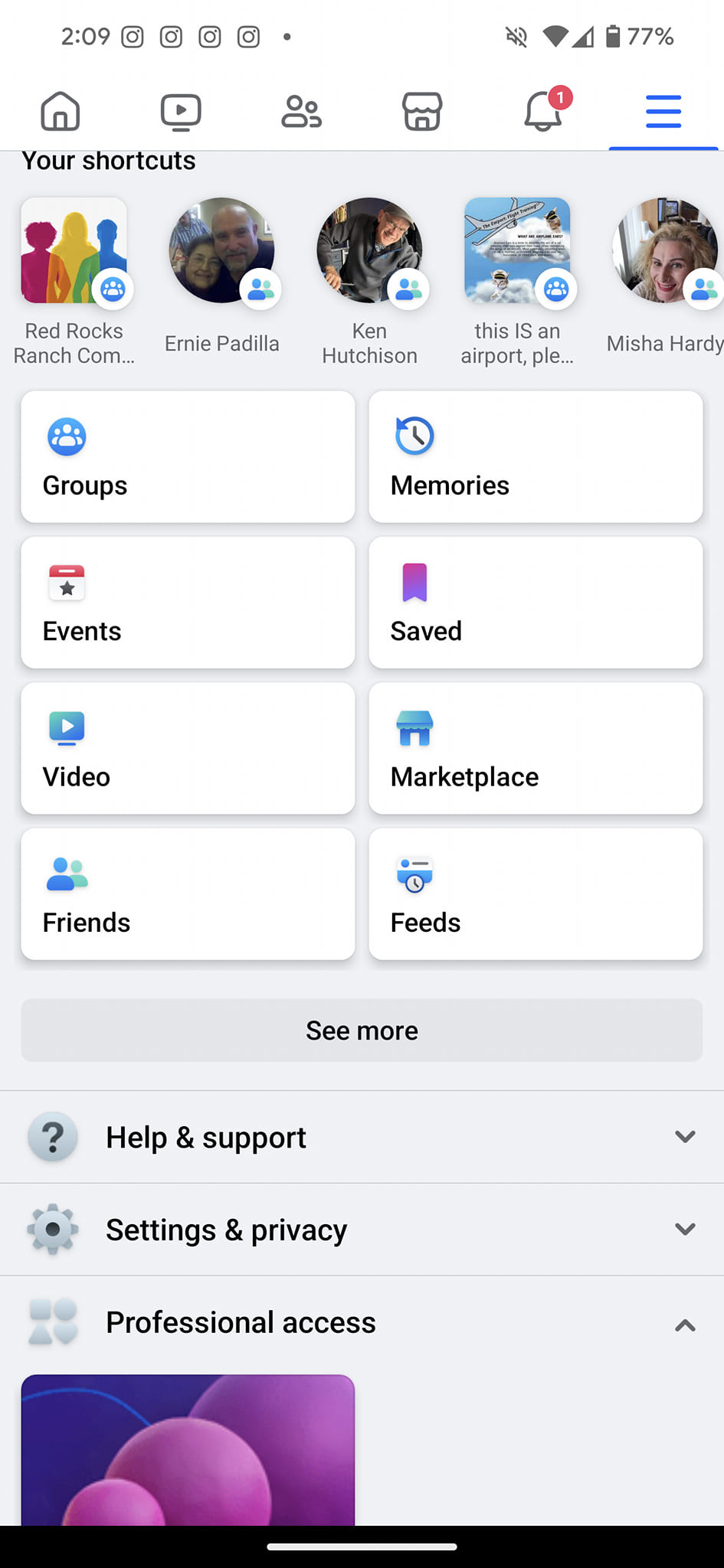Open Ernie Padilla shortcut
Image resolution: width=724 pixels, height=1568 pixels.
pos(222,251)
